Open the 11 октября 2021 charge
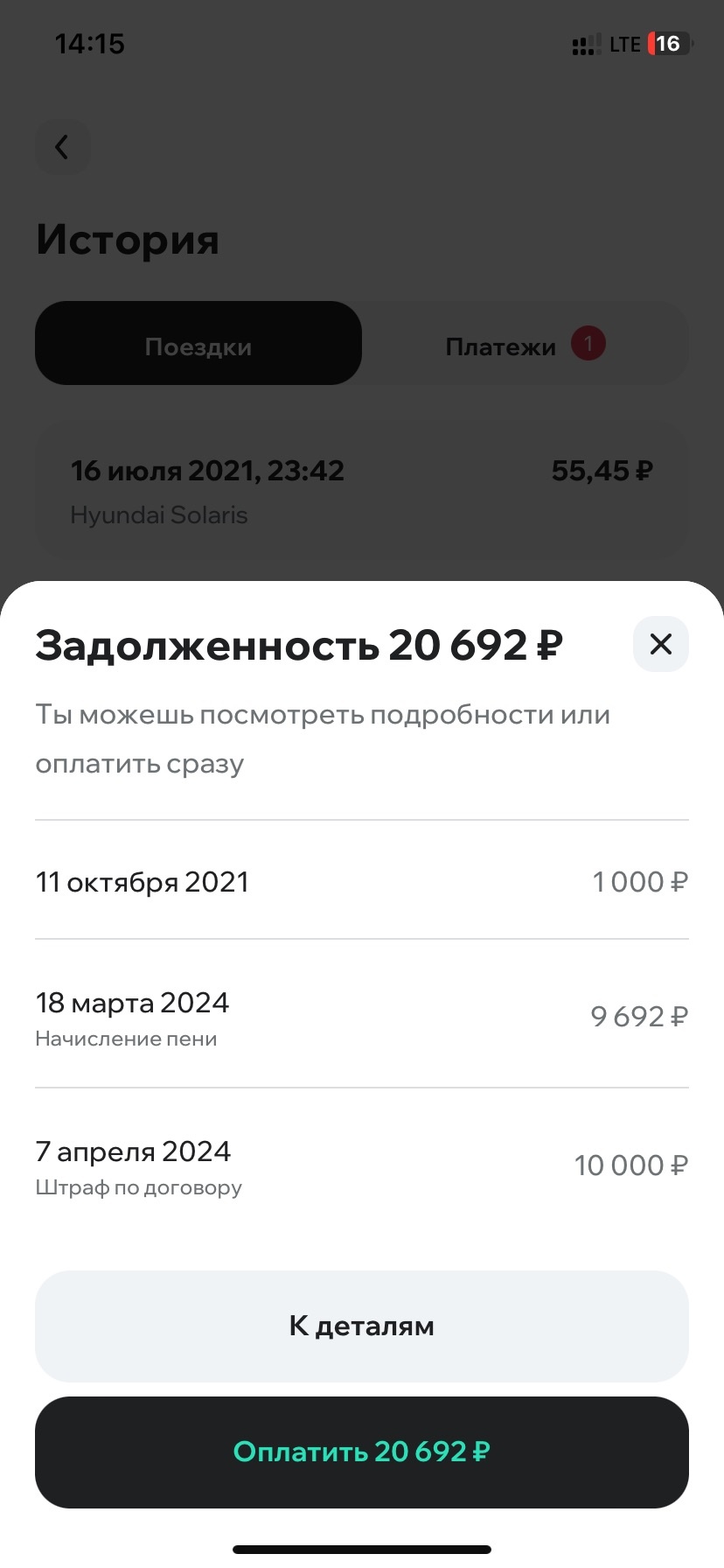724x1568 pixels. (361, 881)
